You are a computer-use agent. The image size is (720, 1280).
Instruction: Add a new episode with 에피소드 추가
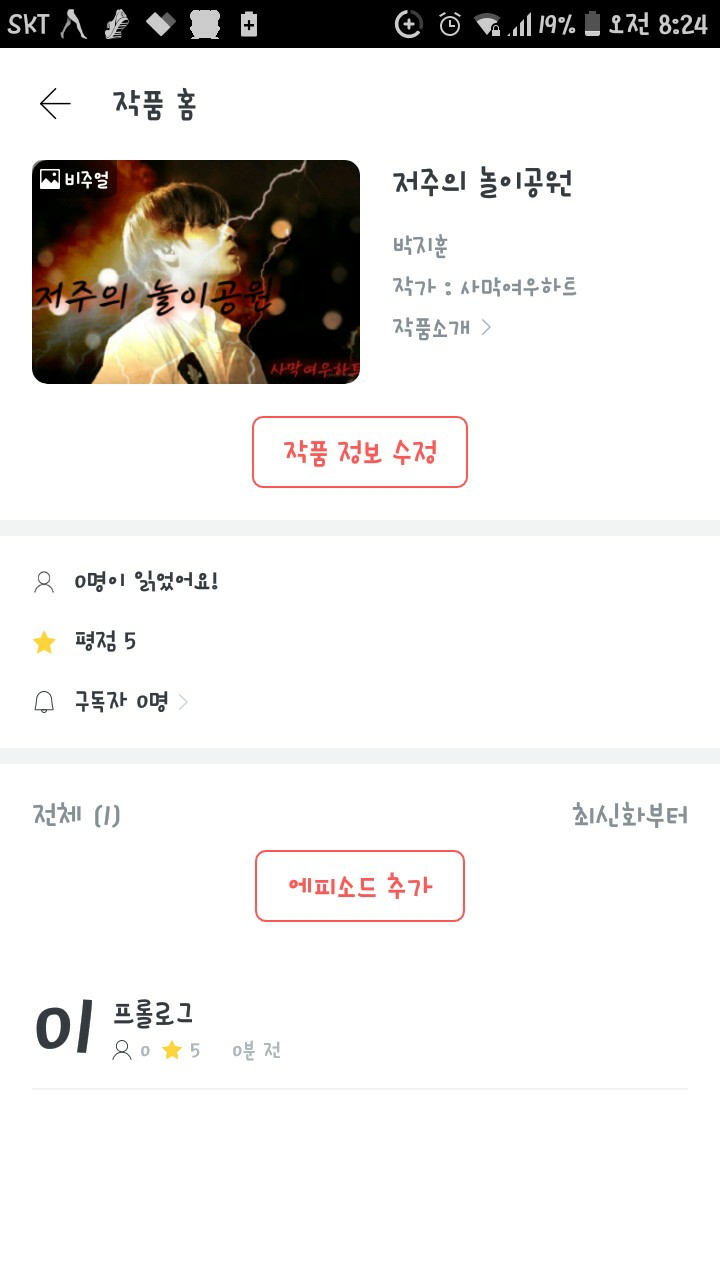[x=360, y=886]
